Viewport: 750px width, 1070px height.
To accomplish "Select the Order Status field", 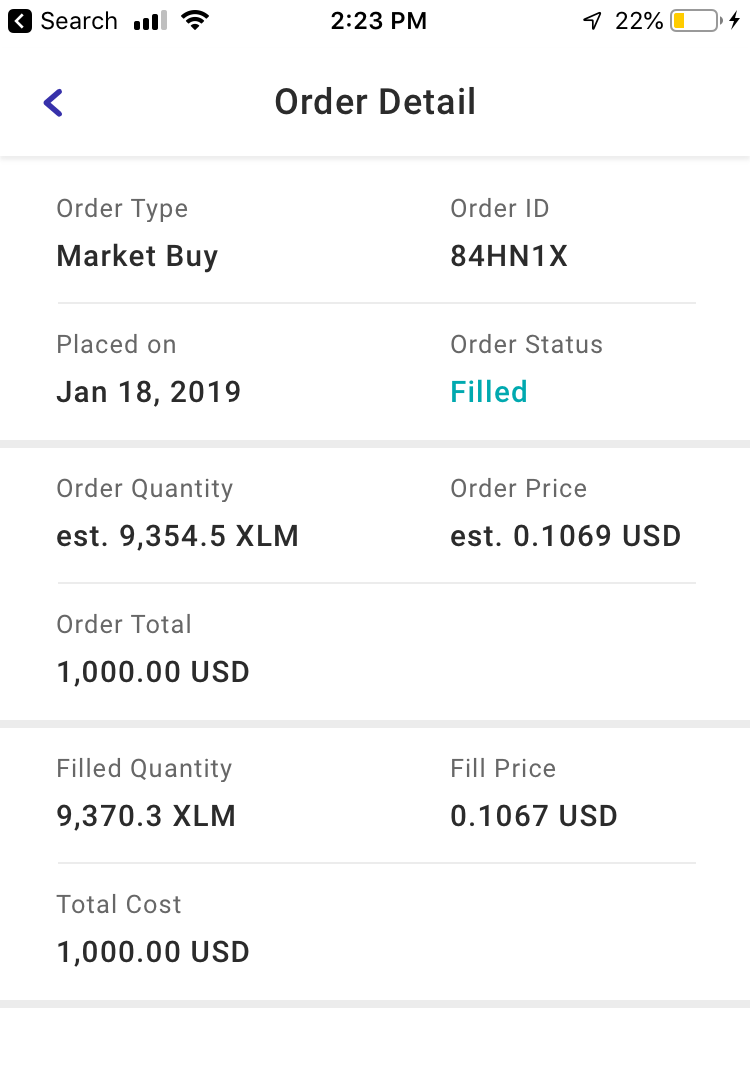I will pos(526,344).
